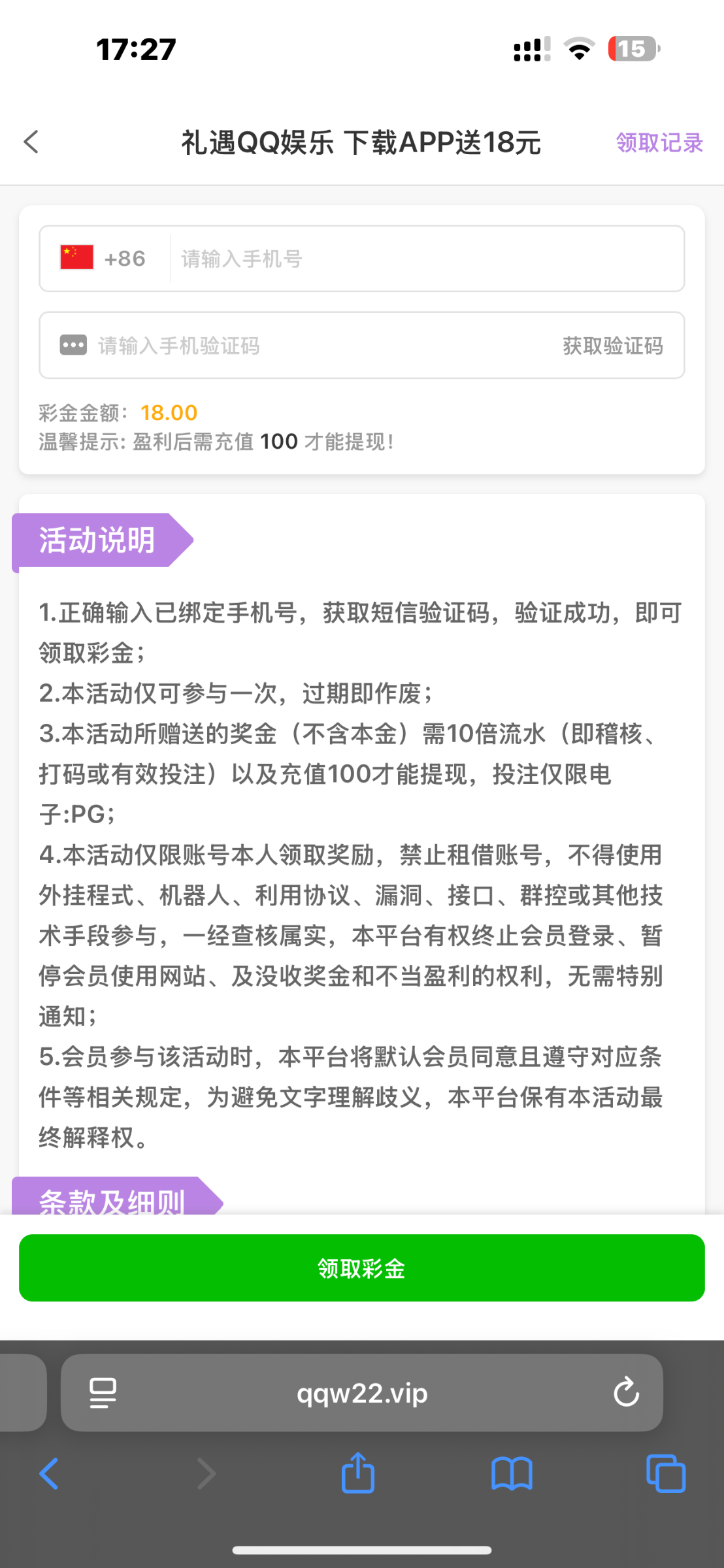Open 领取记录 claim history

659,142
